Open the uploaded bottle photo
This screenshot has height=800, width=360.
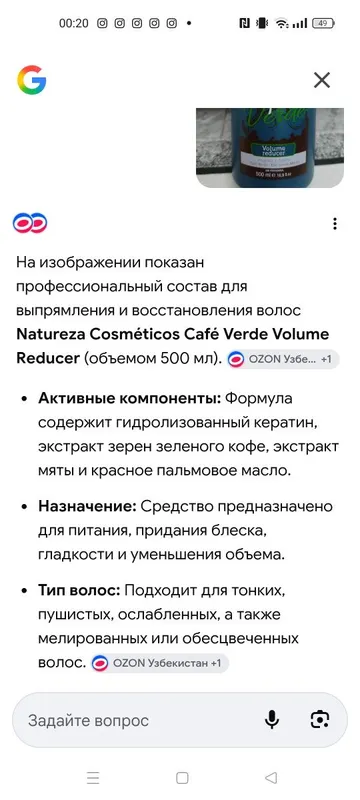tap(270, 147)
